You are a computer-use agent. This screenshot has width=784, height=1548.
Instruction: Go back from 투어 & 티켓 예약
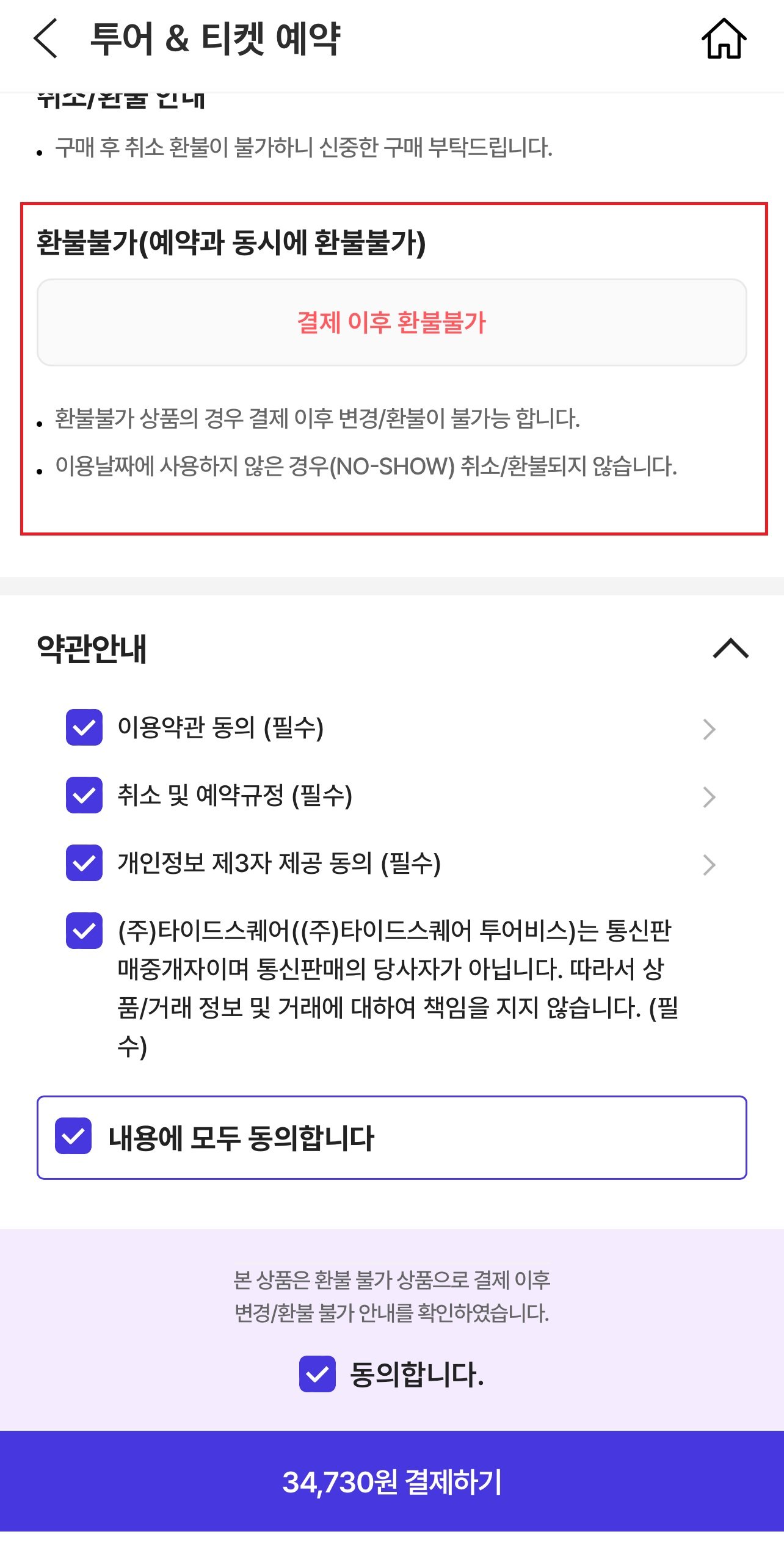click(x=46, y=38)
